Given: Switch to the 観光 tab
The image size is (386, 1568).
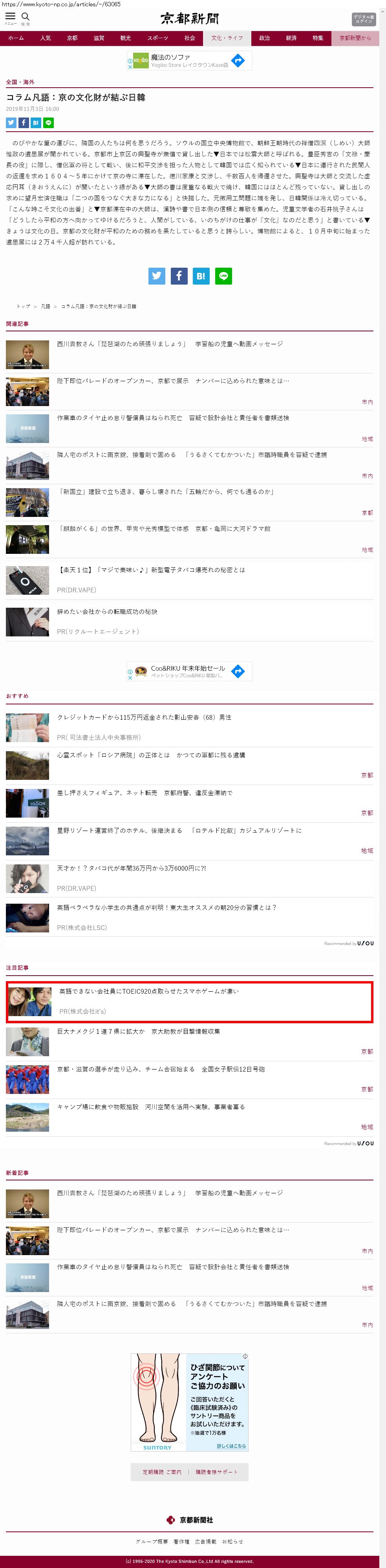Looking at the screenshot, I should [125, 39].
